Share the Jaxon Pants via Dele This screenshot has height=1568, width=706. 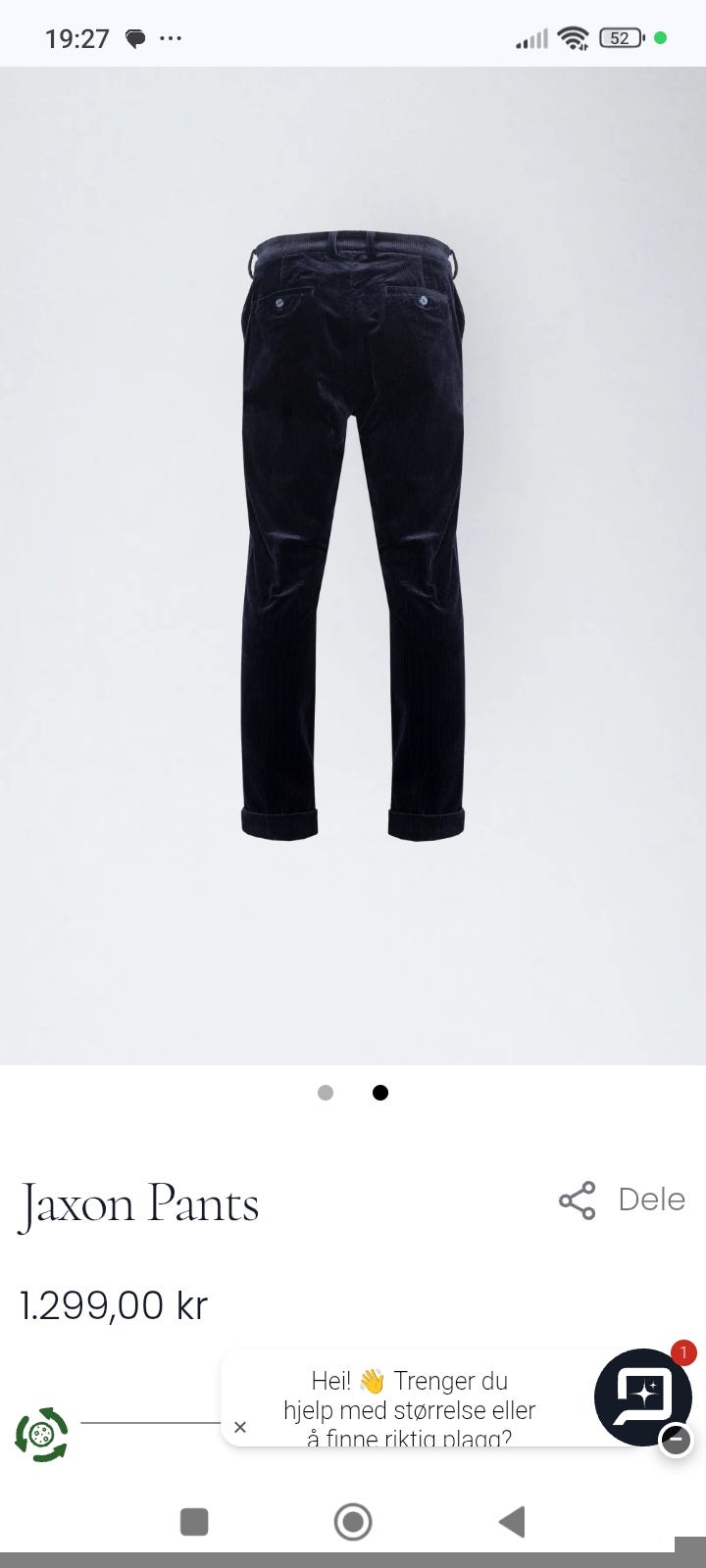point(622,1200)
